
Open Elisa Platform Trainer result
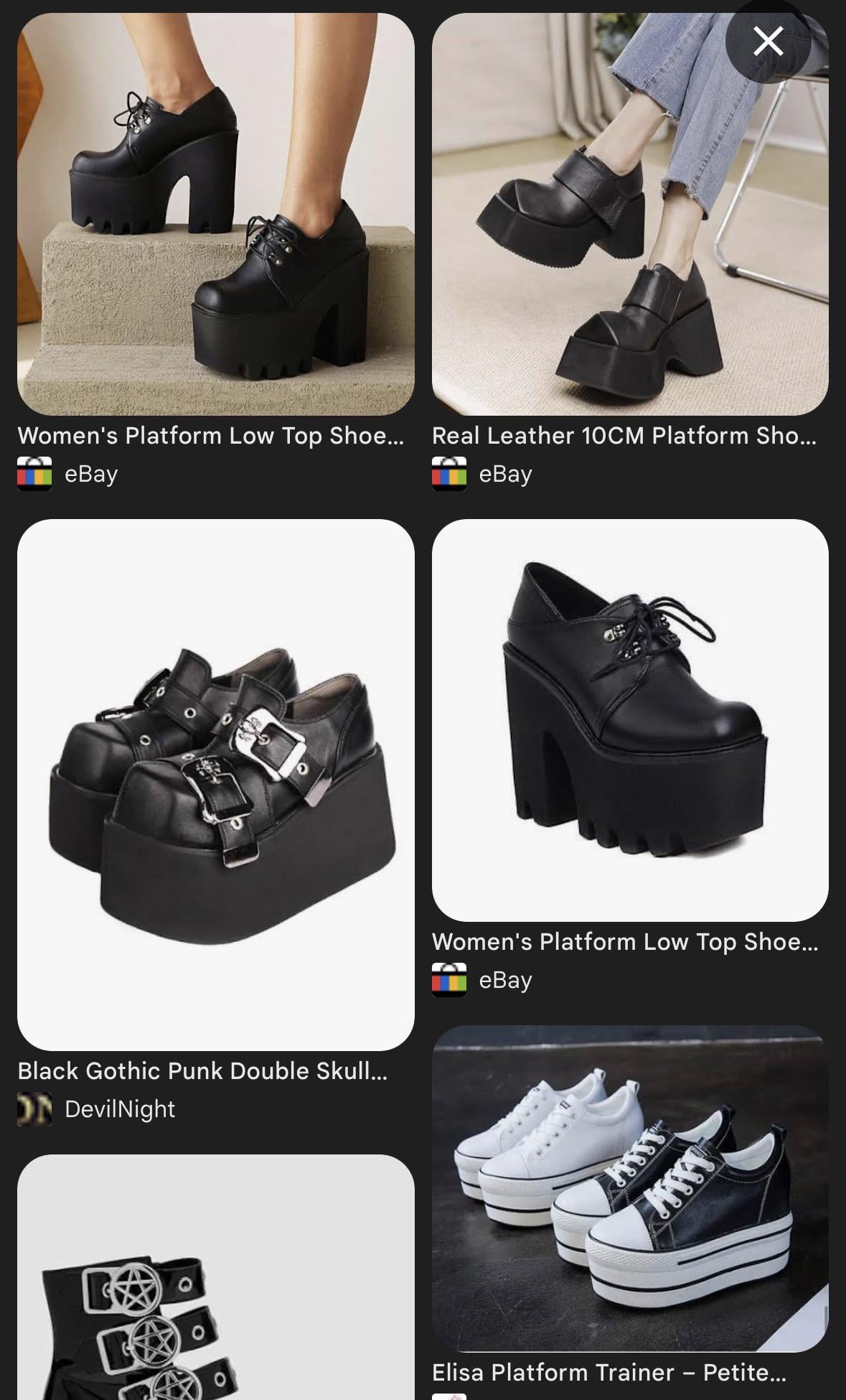click(x=629, y=1188)
